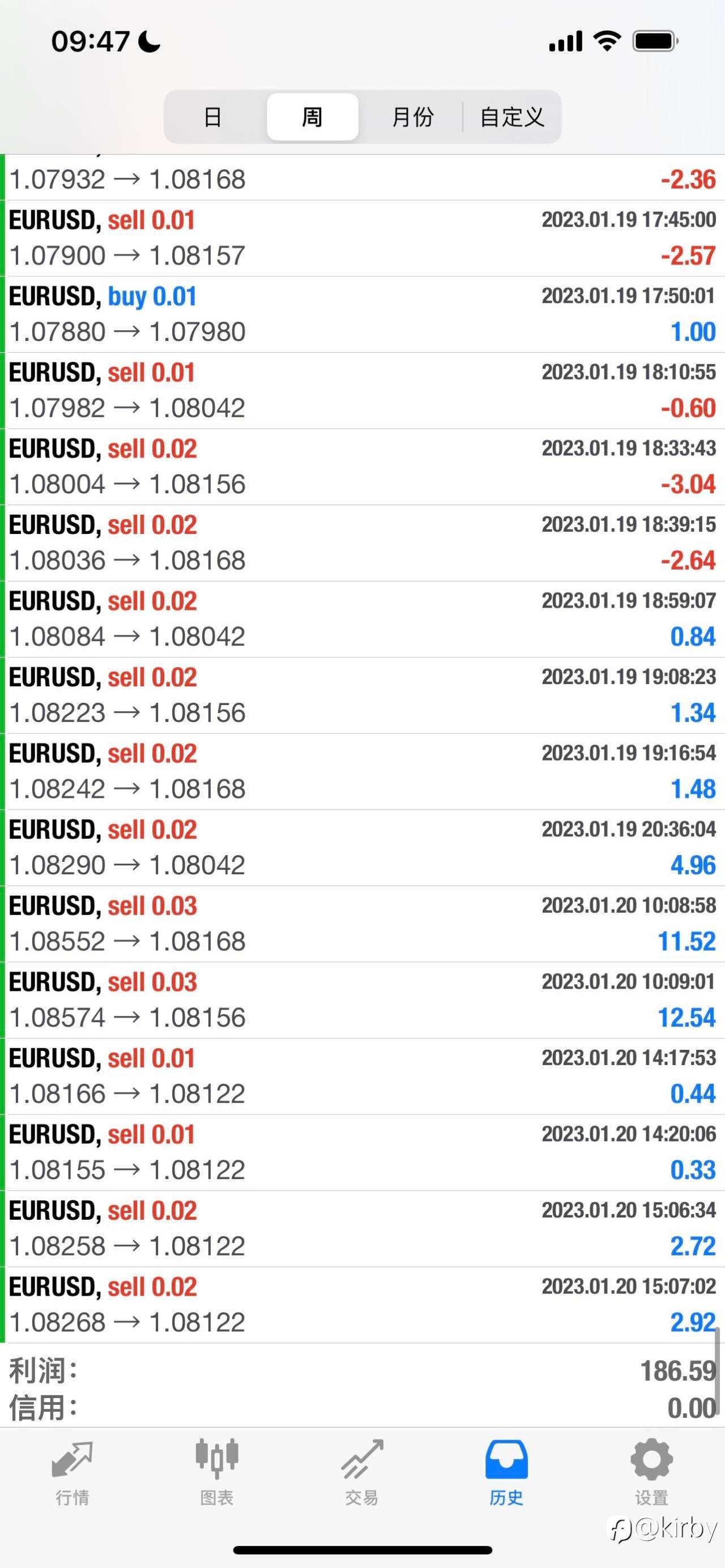The height and width of the screenshot is (1568, 725).
Task: Open the 行情 quotes tab
Action: click(x=72, y=1472)
